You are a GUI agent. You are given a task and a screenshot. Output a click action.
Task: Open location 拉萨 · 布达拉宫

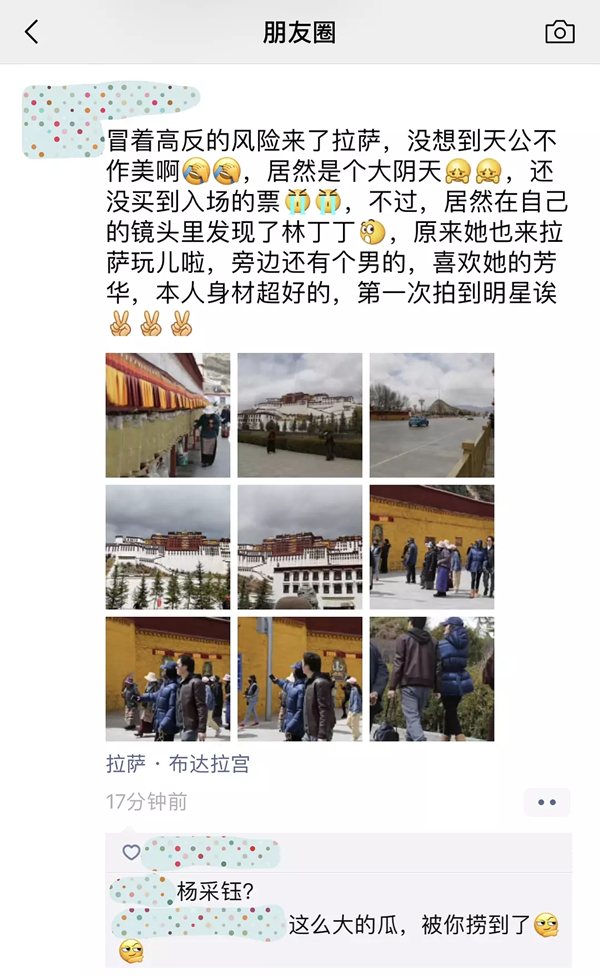tap(178, 764)
